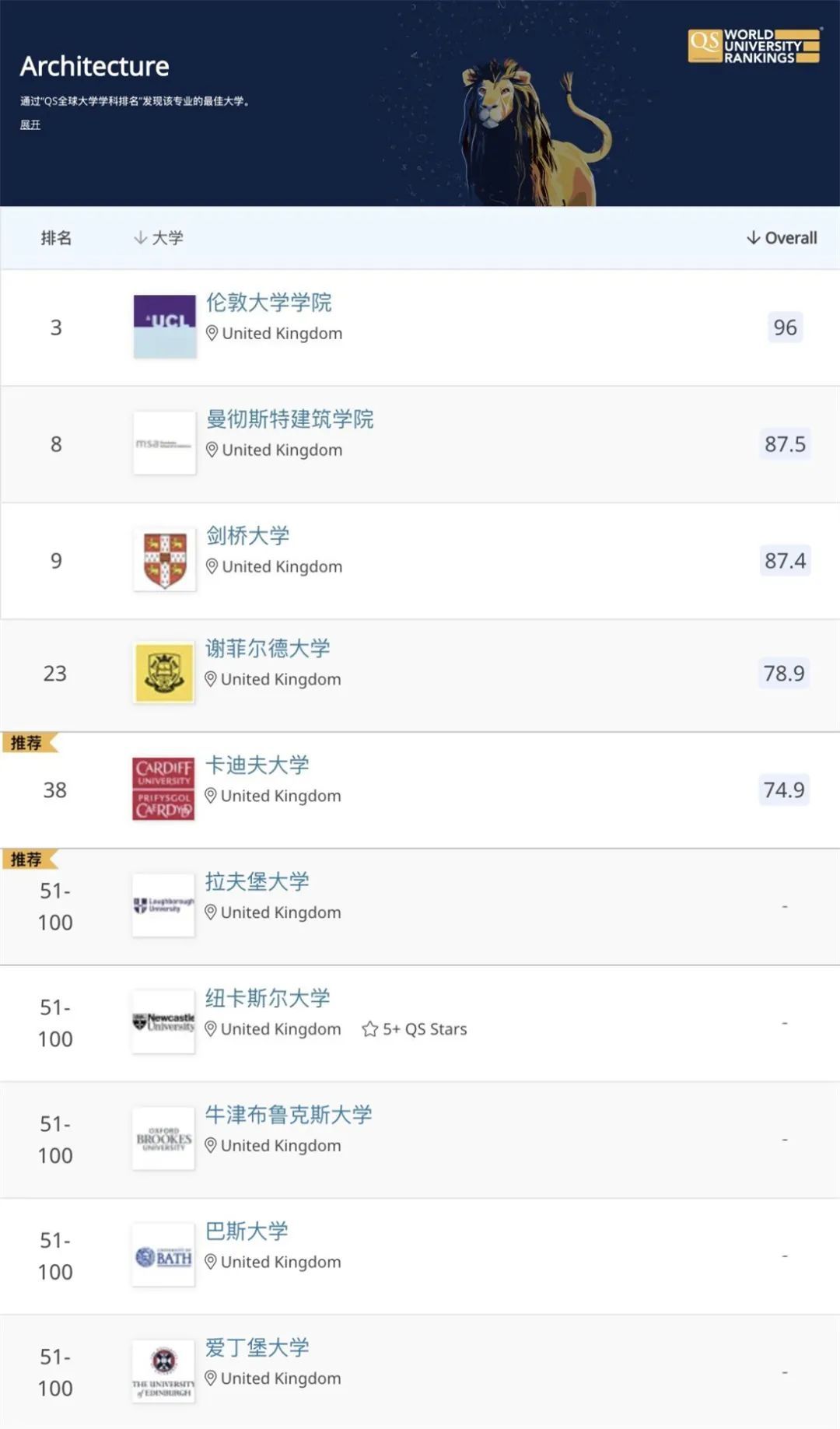The width and height of the screenshot is (840, 1429).
Task: Open 曼彻斯特建筑学院 details
Action: tap(289, 419)
